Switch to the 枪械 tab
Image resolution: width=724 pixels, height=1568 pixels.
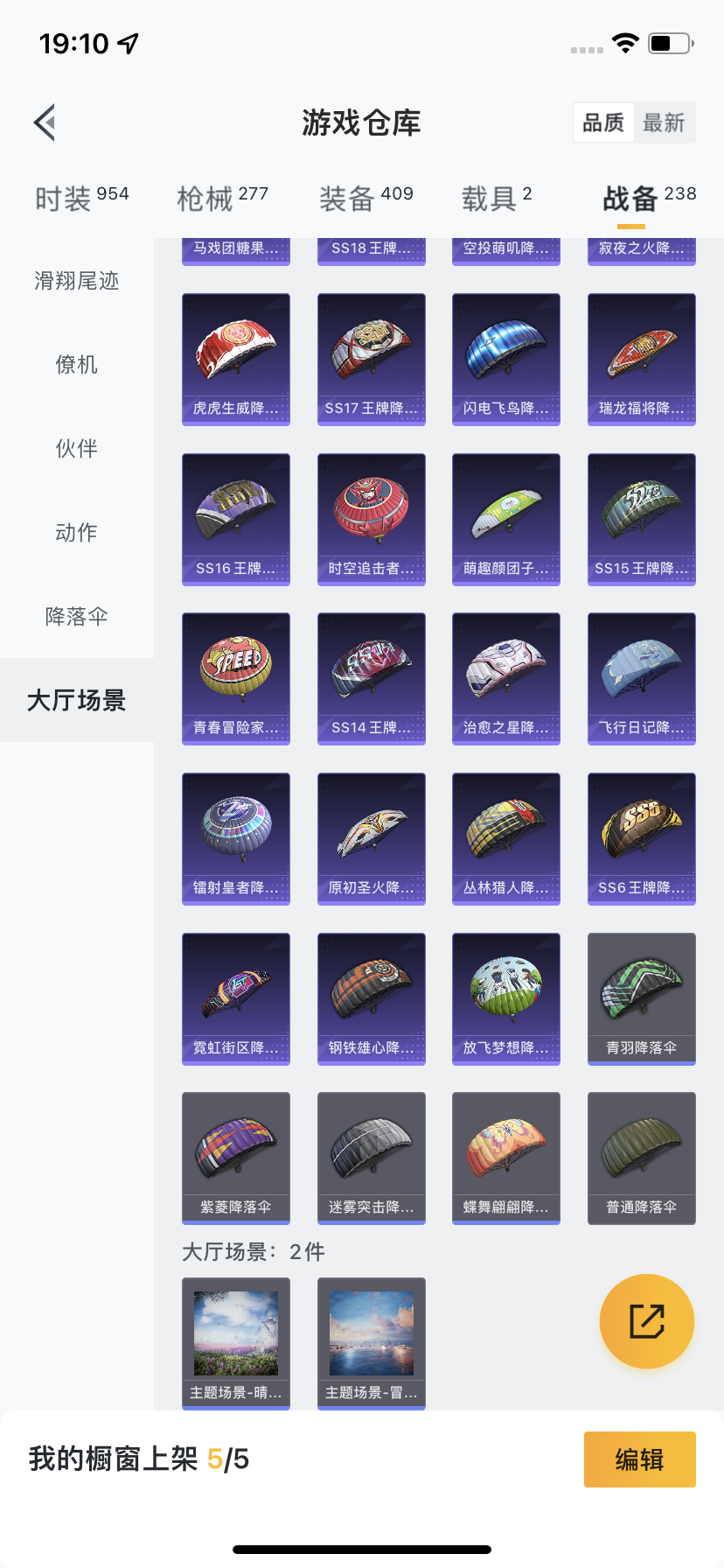point(222,199)
